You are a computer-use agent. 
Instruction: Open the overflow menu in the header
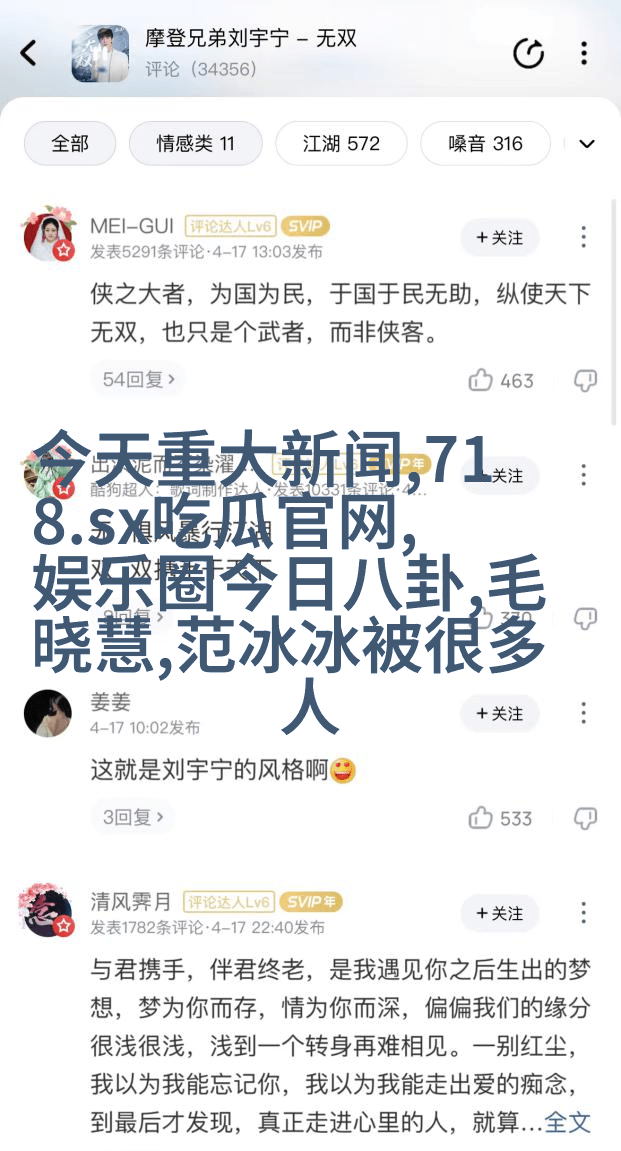point(584,54)
